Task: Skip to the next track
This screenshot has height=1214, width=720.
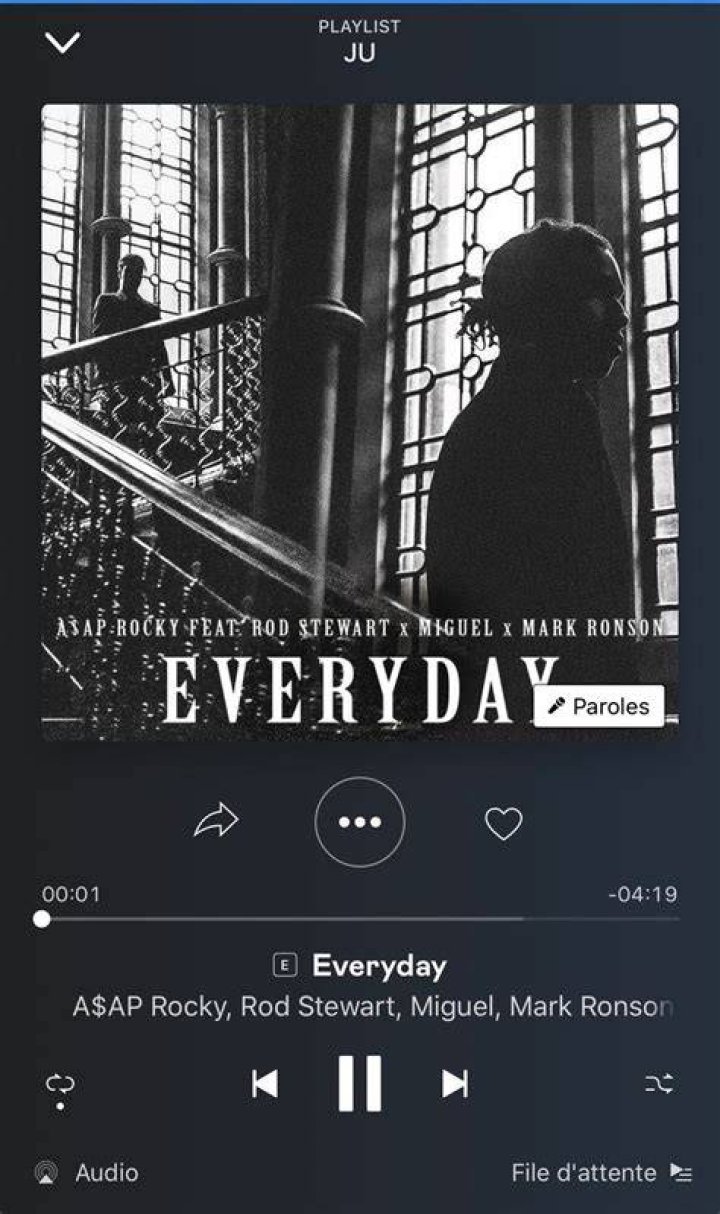Action: point(455,1083)
